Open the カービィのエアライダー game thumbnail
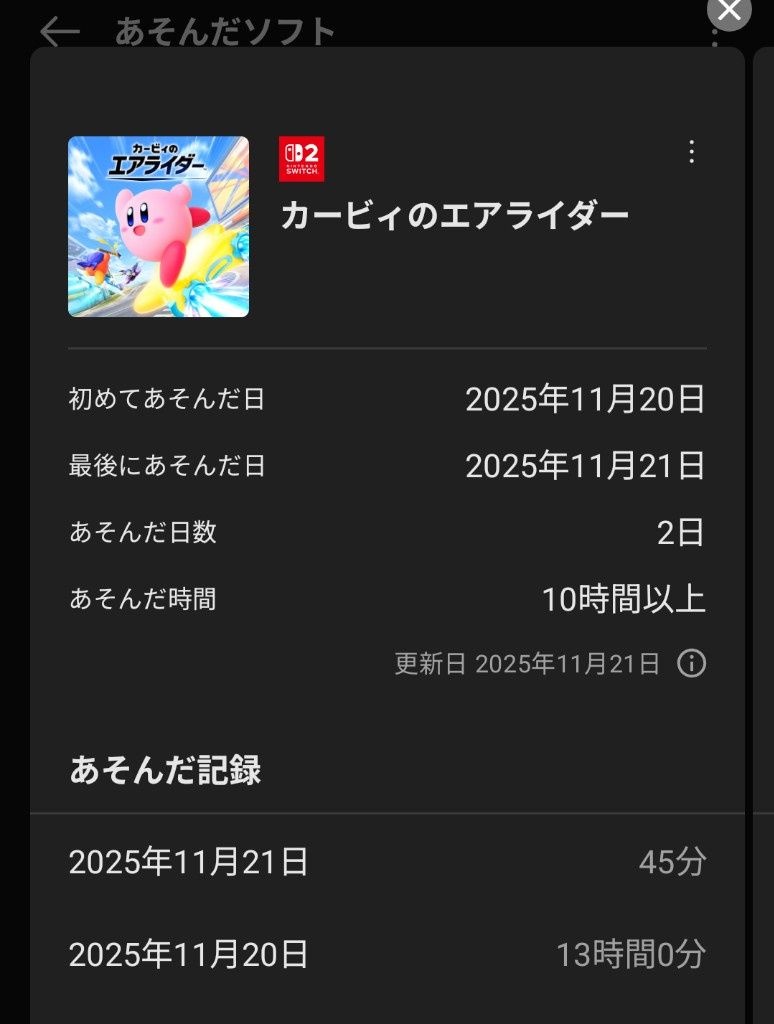 click(x=158, y=227)
